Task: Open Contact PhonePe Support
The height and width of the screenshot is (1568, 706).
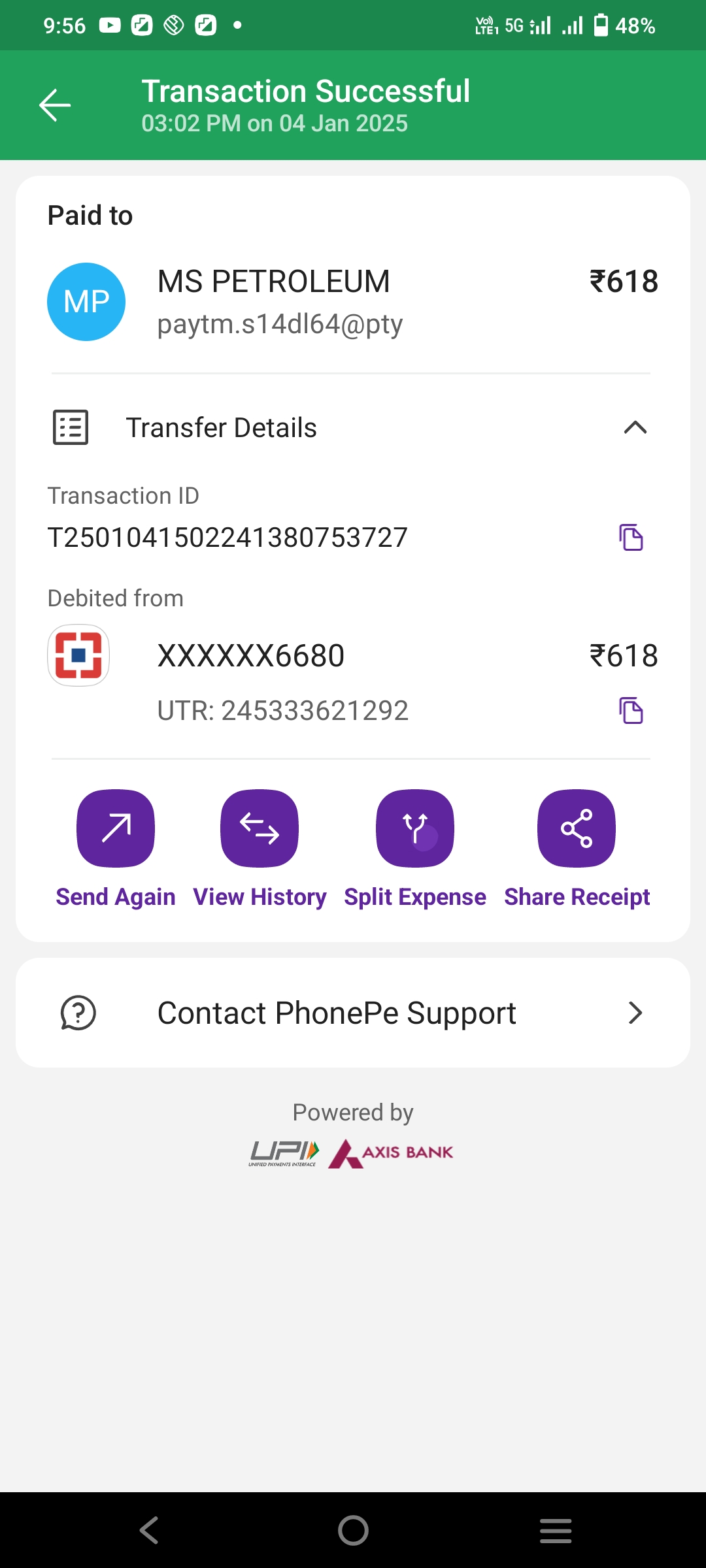Action: pyautogui.click(x=353, y=1013)
